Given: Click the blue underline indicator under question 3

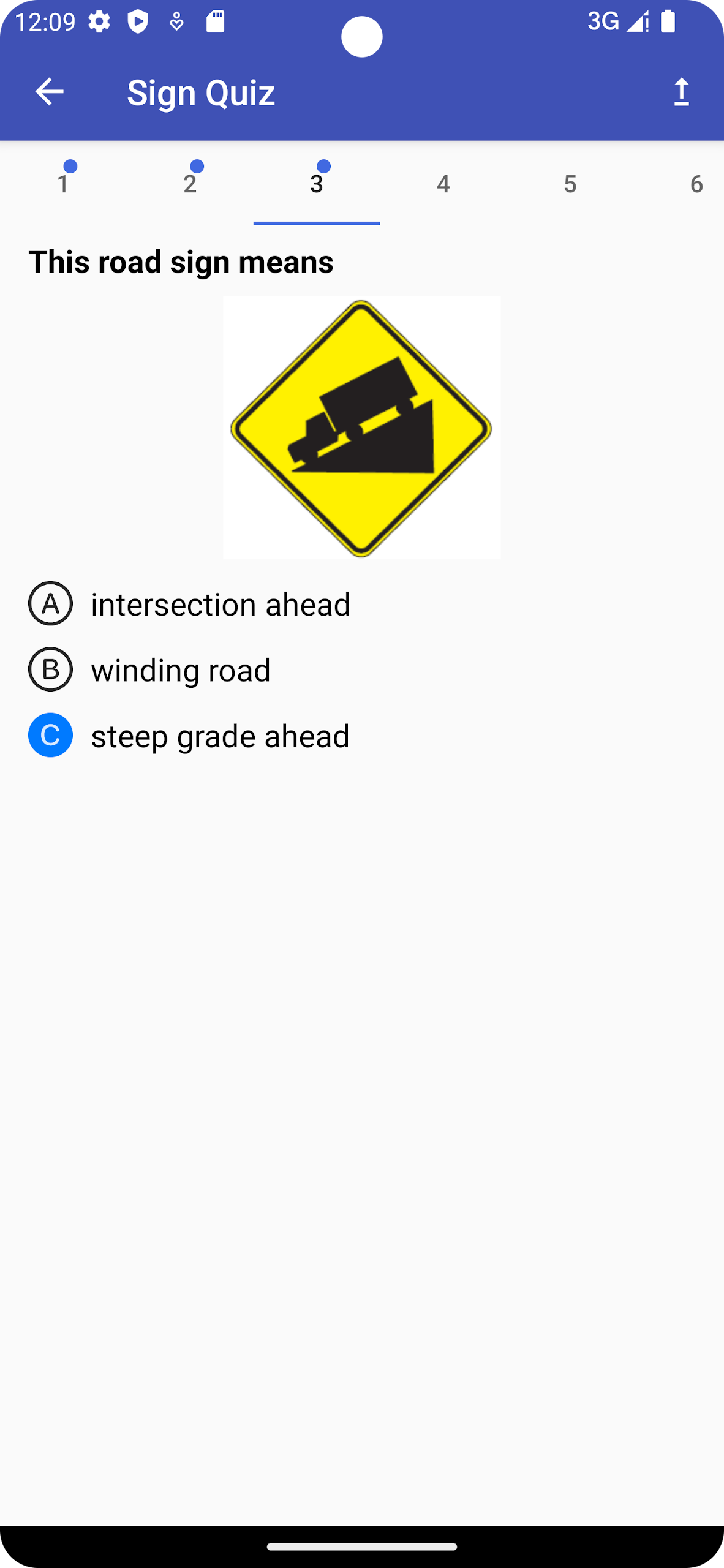Looking at the screenshot, I should point(317,223).
